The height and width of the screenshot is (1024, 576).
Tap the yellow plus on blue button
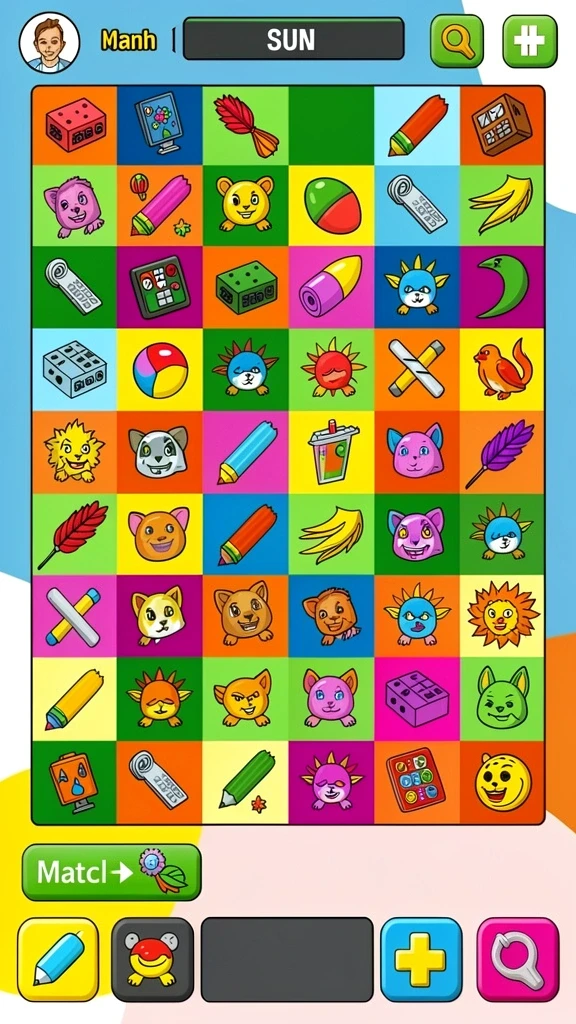tap(421, 959)
